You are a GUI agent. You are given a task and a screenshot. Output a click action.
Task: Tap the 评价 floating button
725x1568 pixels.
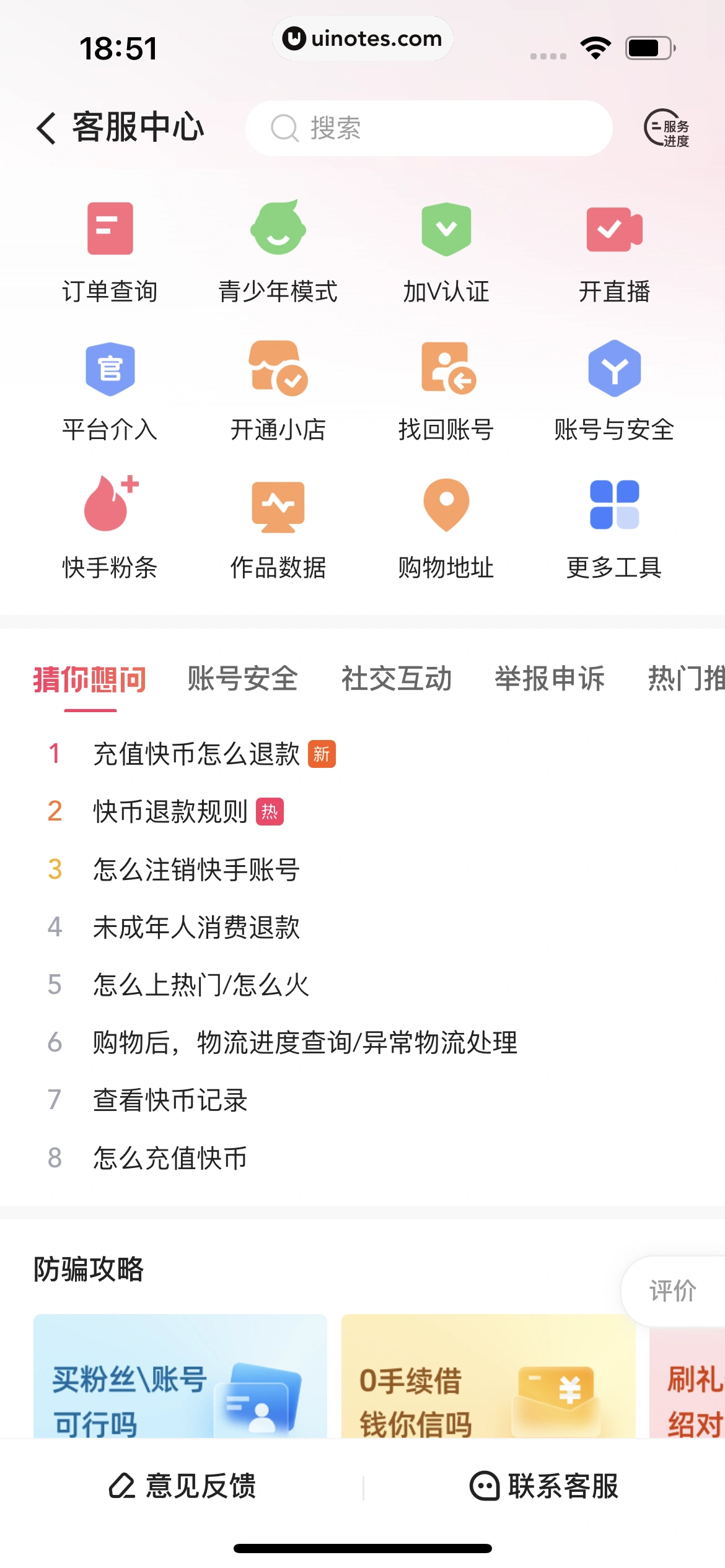click(x=673, y=1291)
